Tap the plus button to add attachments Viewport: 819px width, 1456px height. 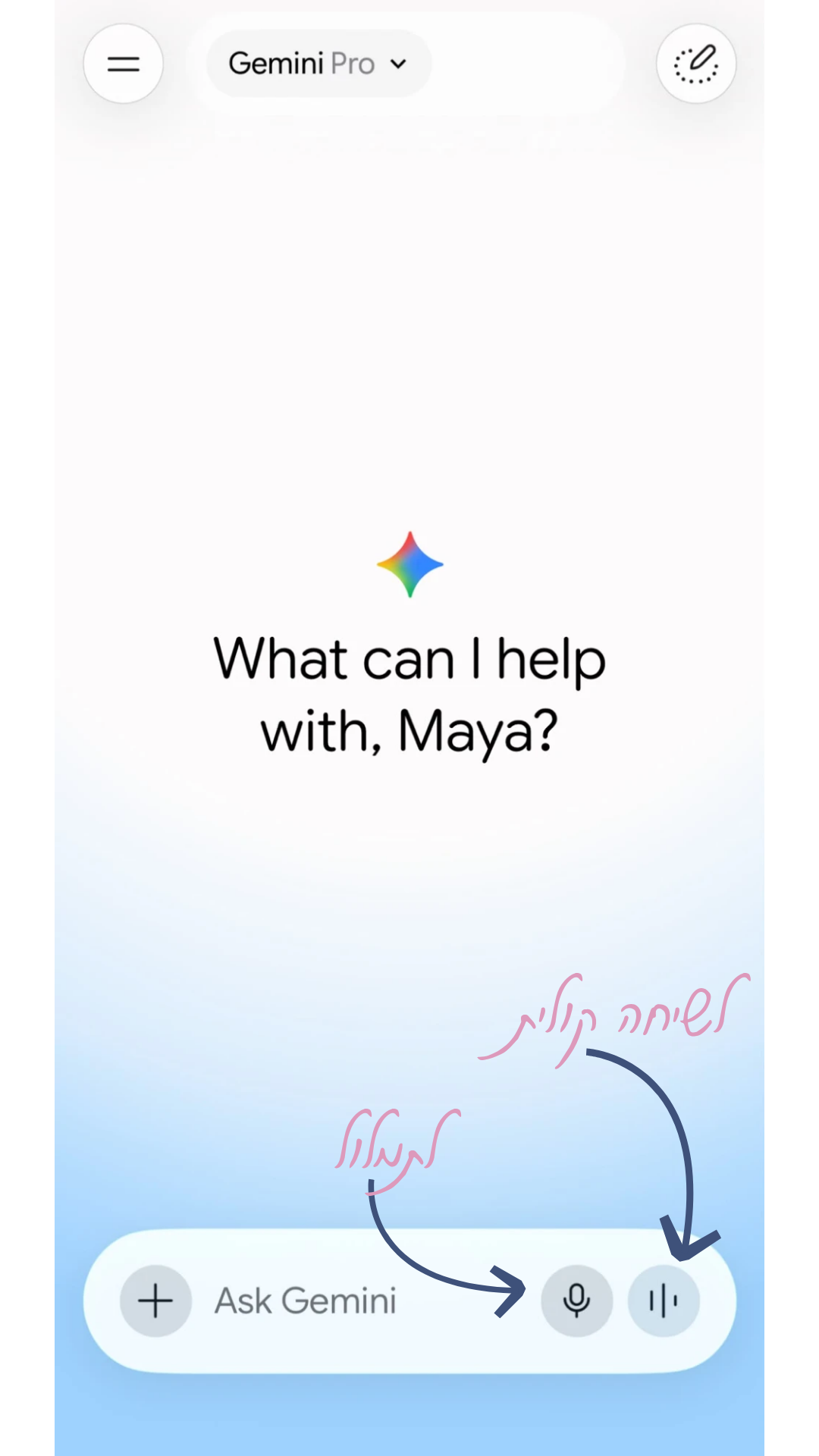pyautogui.click(x=155, y=1301)
